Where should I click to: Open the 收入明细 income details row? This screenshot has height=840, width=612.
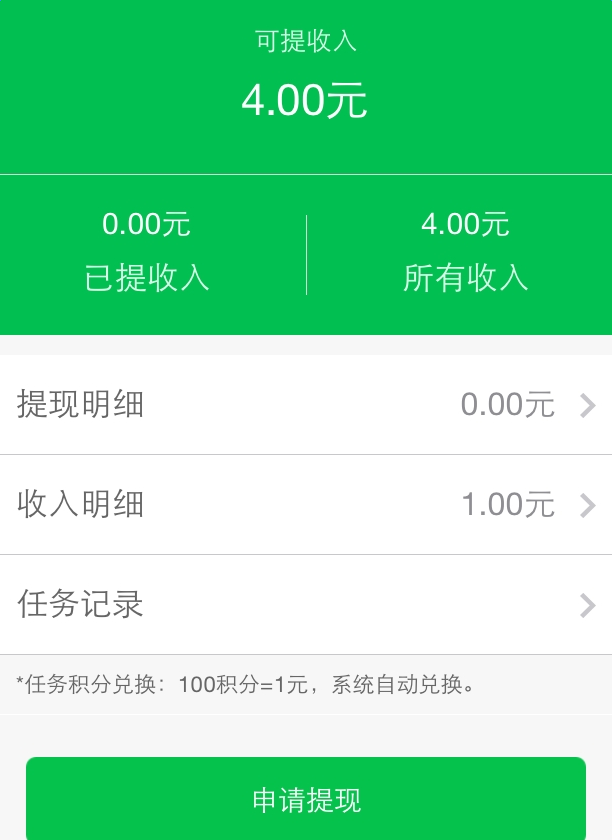(x=306, y=505)
